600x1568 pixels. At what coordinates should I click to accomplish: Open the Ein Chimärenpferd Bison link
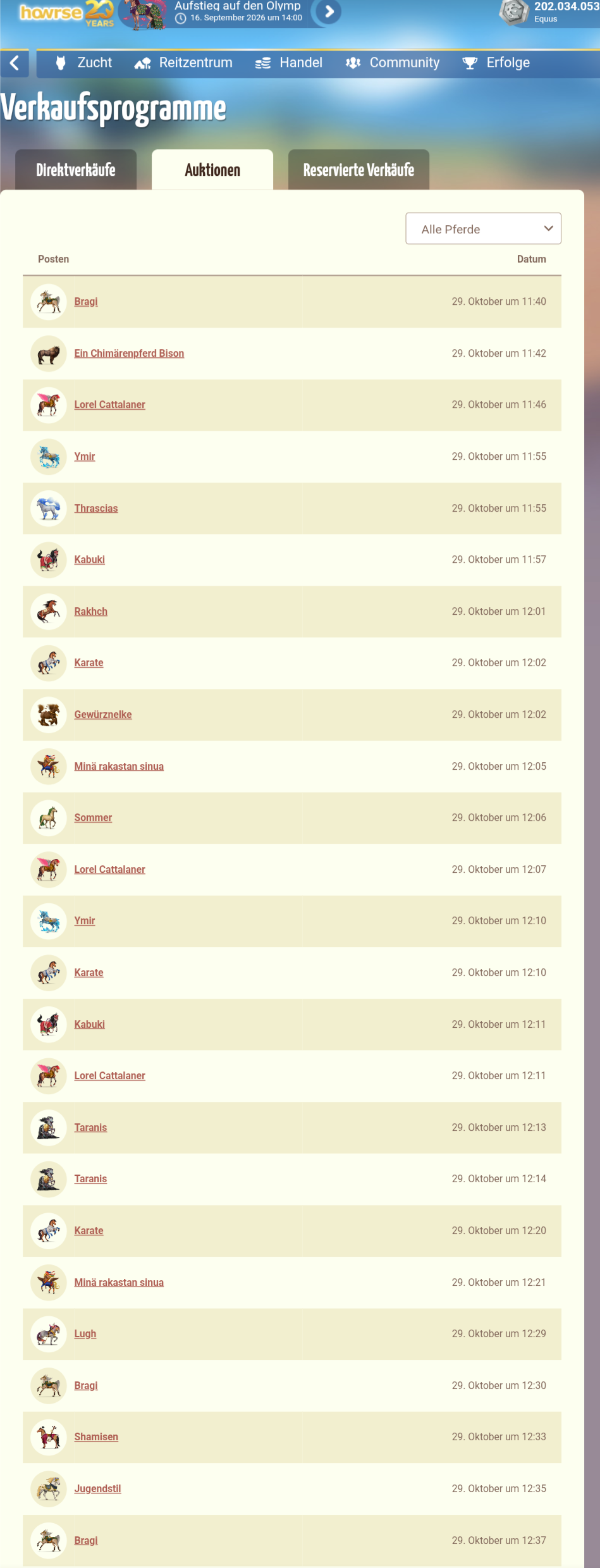(x=129, y=354)
